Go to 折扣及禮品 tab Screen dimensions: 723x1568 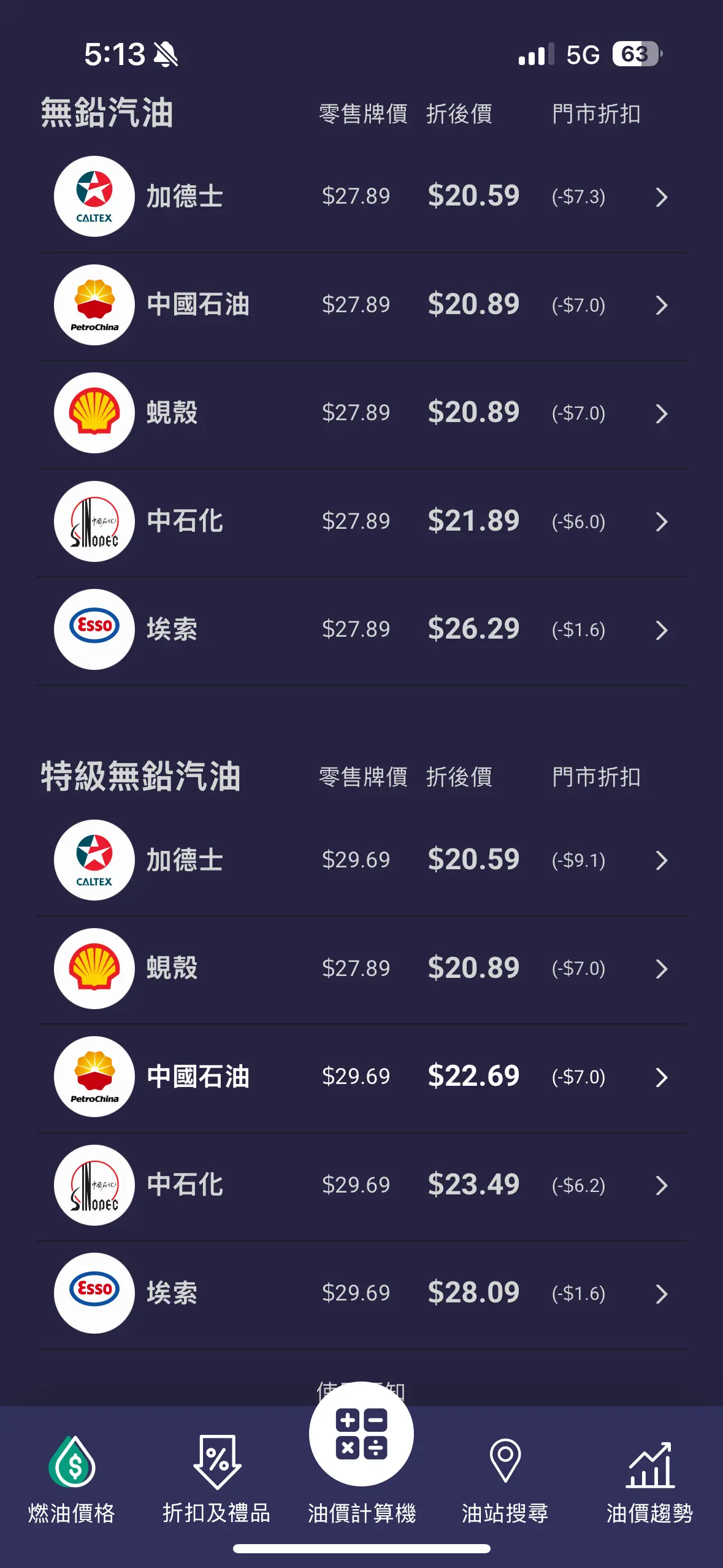click(216, 1480)
